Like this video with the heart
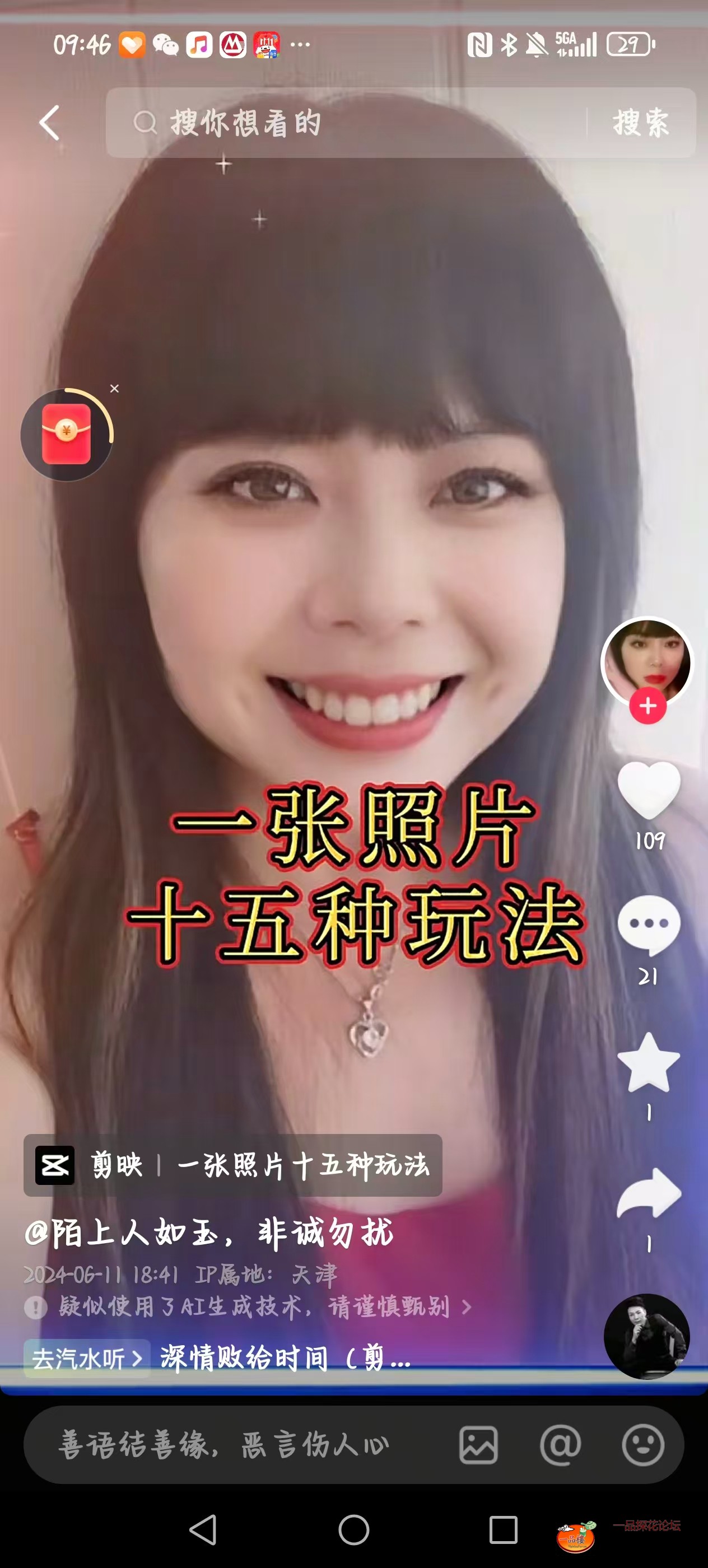708x1568 pixels. coord(648,790)
